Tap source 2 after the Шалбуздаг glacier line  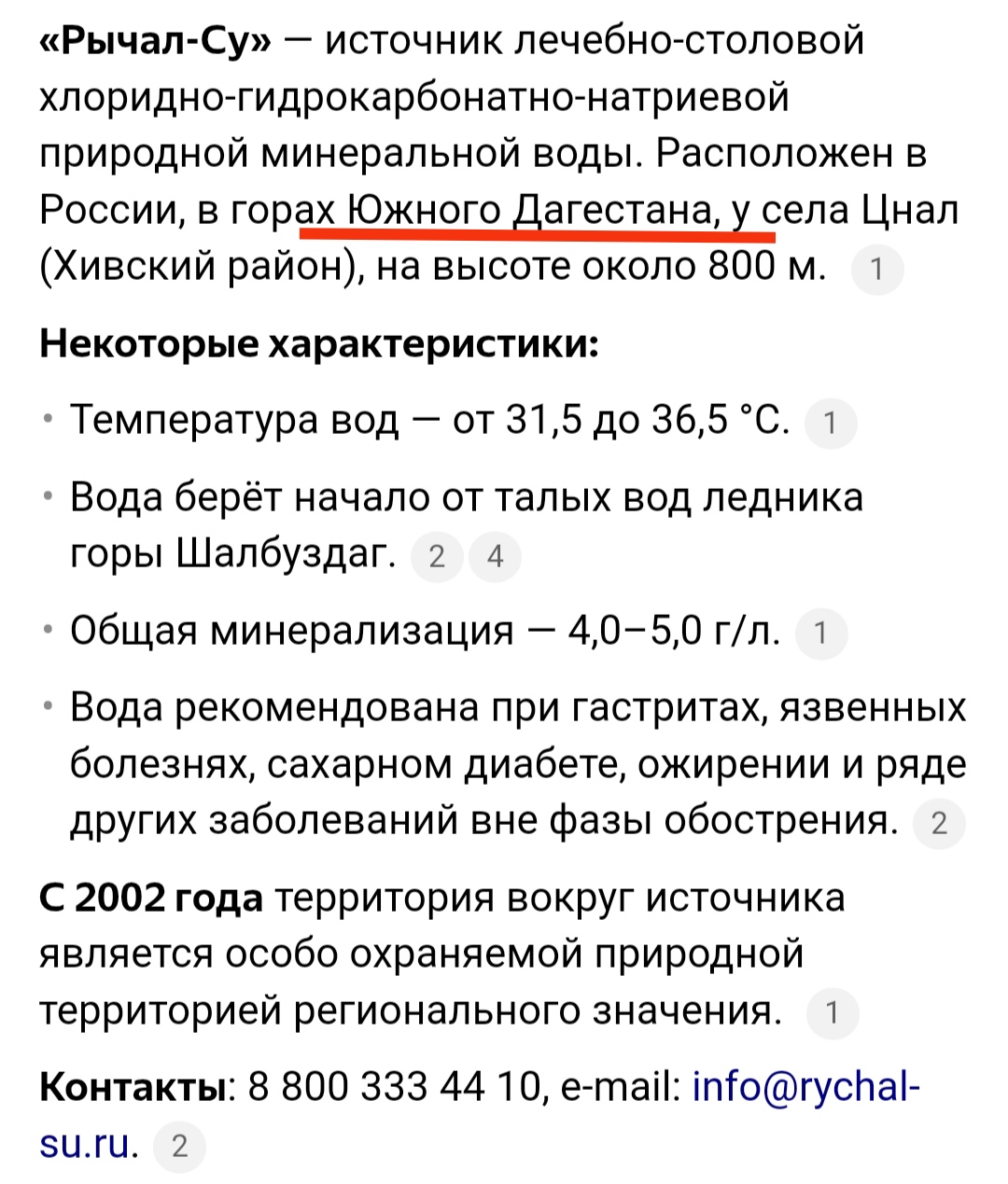(x=437, y=557)
